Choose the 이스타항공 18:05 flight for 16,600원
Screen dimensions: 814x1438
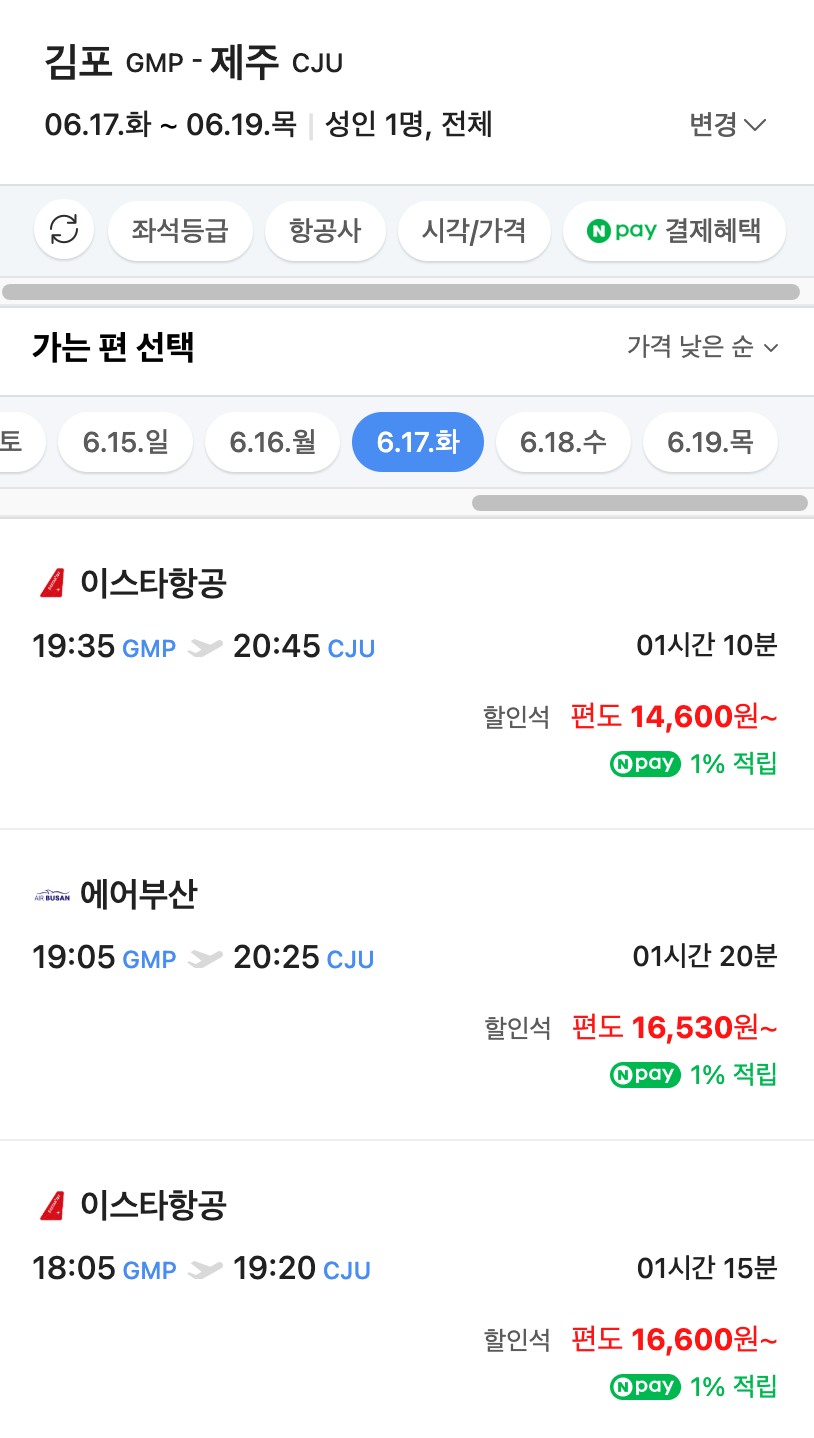click(x=407, y=1290)
